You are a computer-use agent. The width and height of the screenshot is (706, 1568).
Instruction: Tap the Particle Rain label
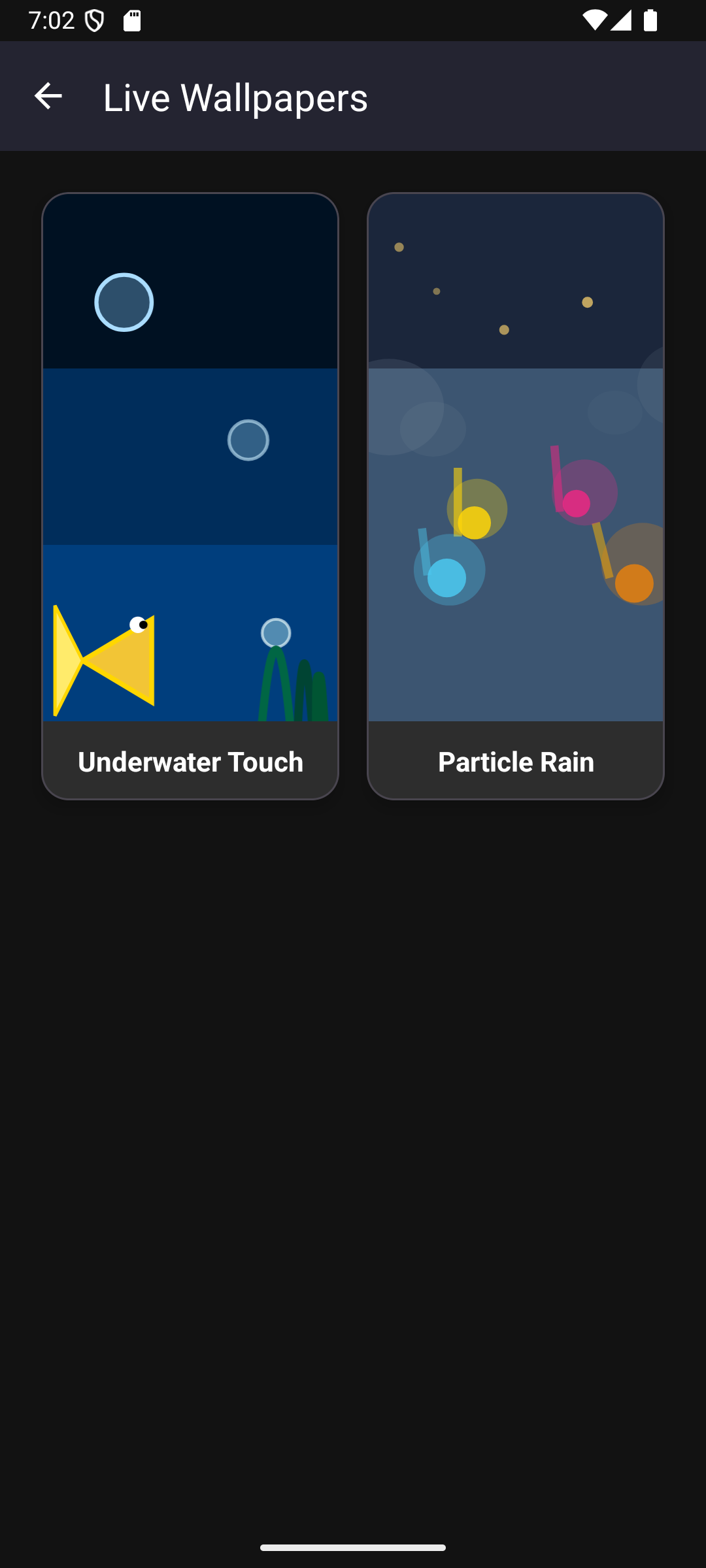point(515,761)
